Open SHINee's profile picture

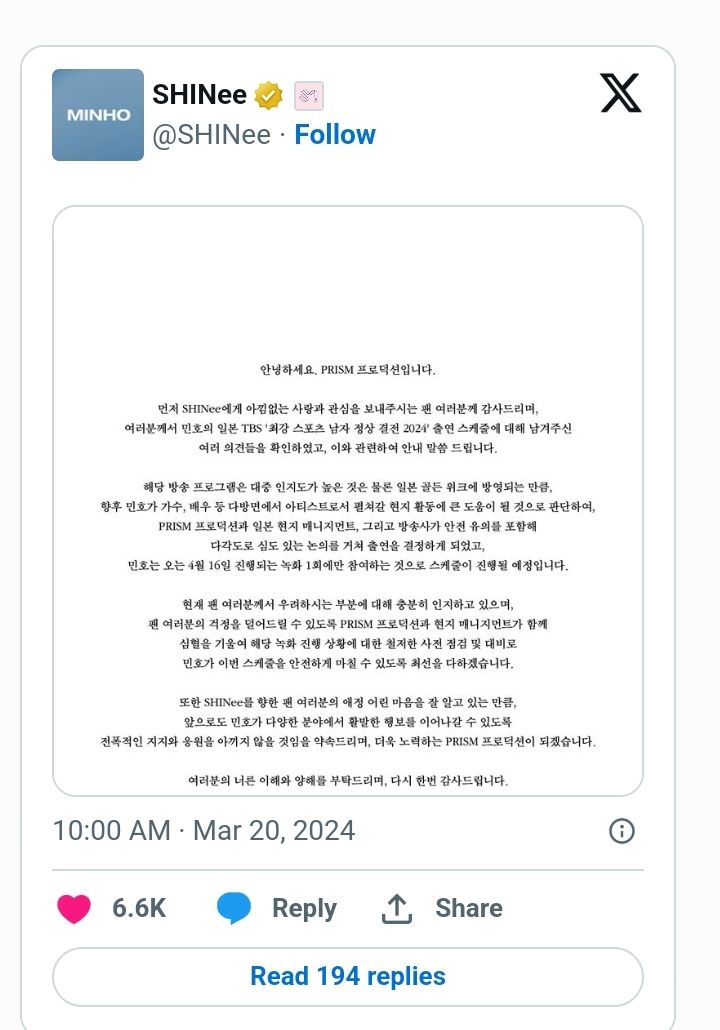pos(97,115)
